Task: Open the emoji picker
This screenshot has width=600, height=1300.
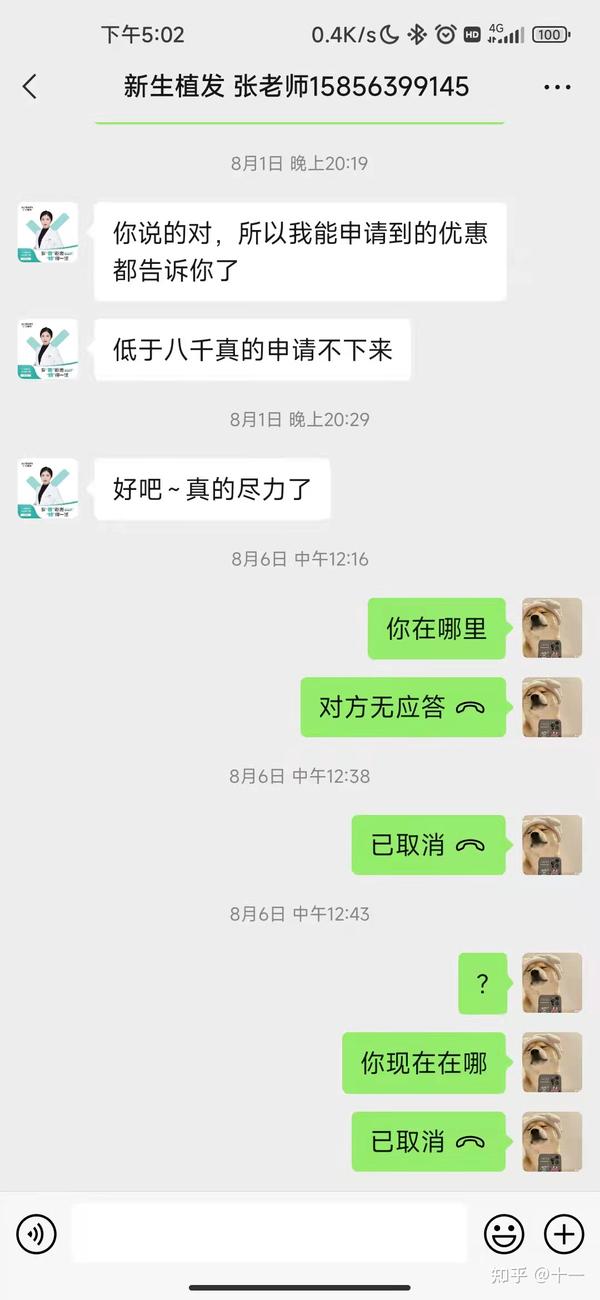Action: tap(503, 1234)
